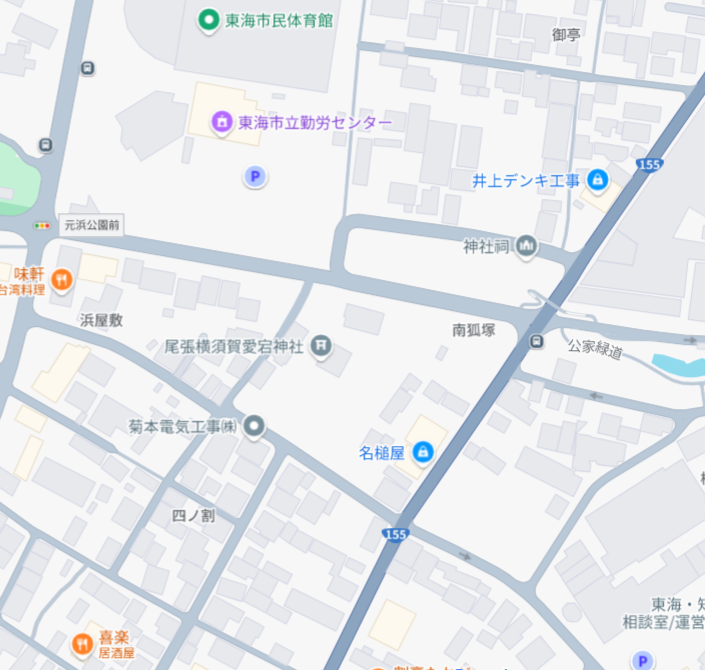This screenshot has height=670, width=705.
Task: Select the 東海市立勤労センター marker
Action: click(221, 123)
